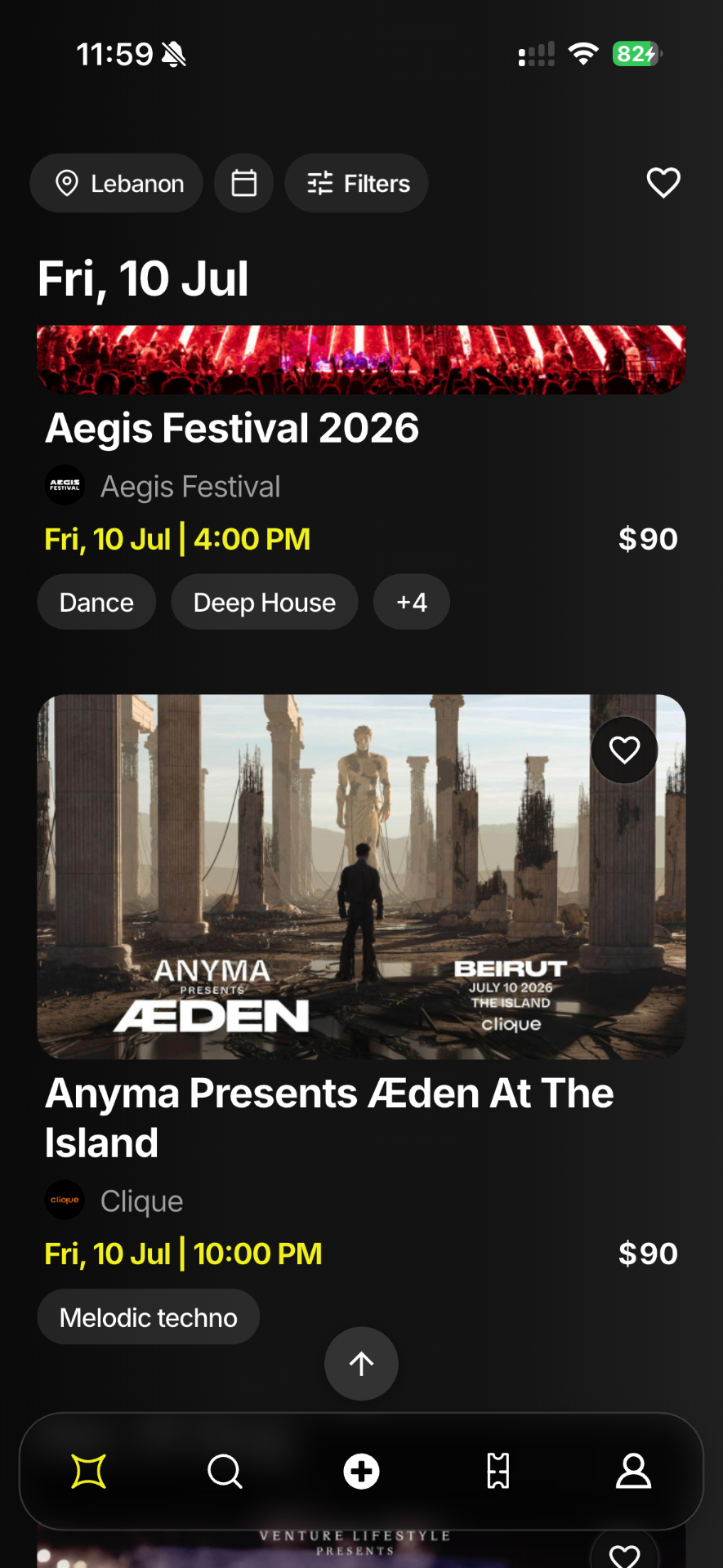This screenshot has width=723, height=1568.
Task: Switch to the search tab
Action: point(225,1472)
